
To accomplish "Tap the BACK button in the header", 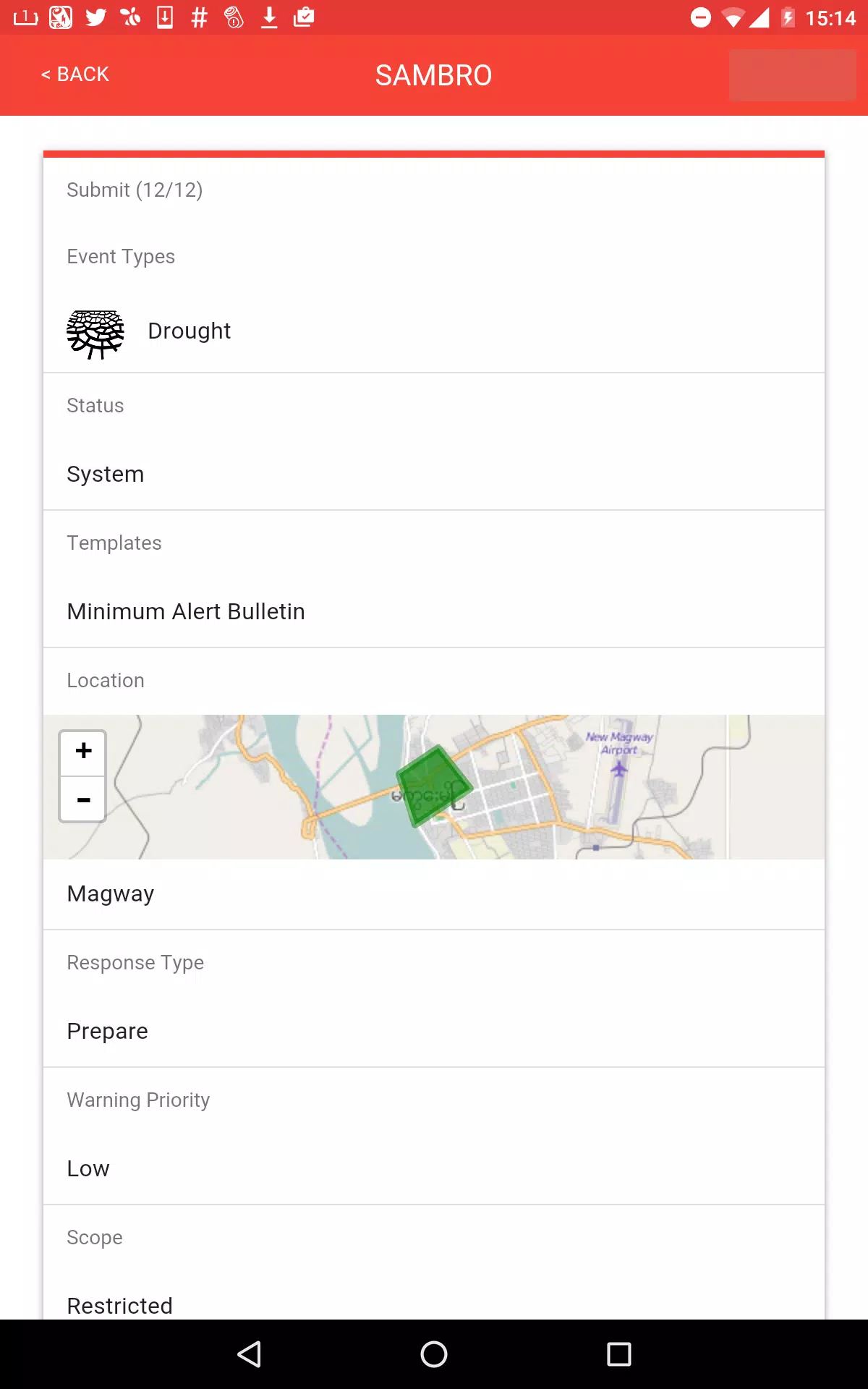I will 75,75.
